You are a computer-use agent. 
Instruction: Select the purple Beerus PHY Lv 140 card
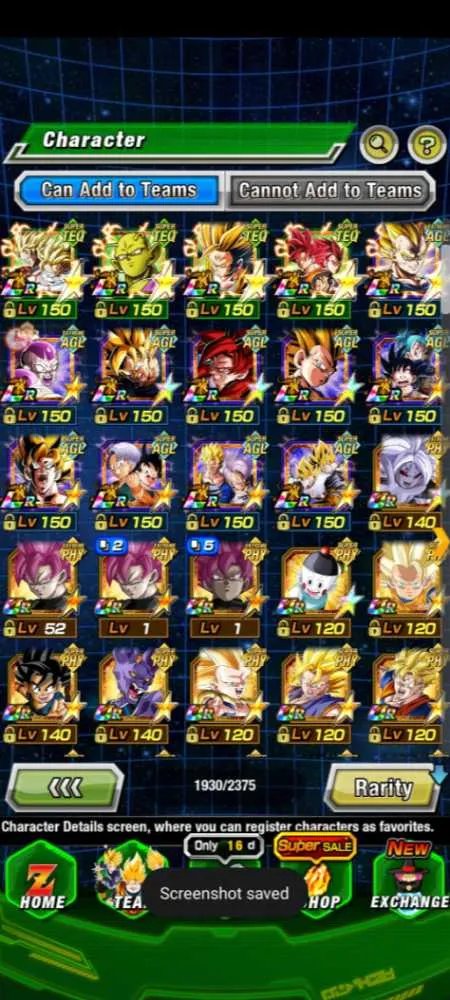click(x=133, y=695)
